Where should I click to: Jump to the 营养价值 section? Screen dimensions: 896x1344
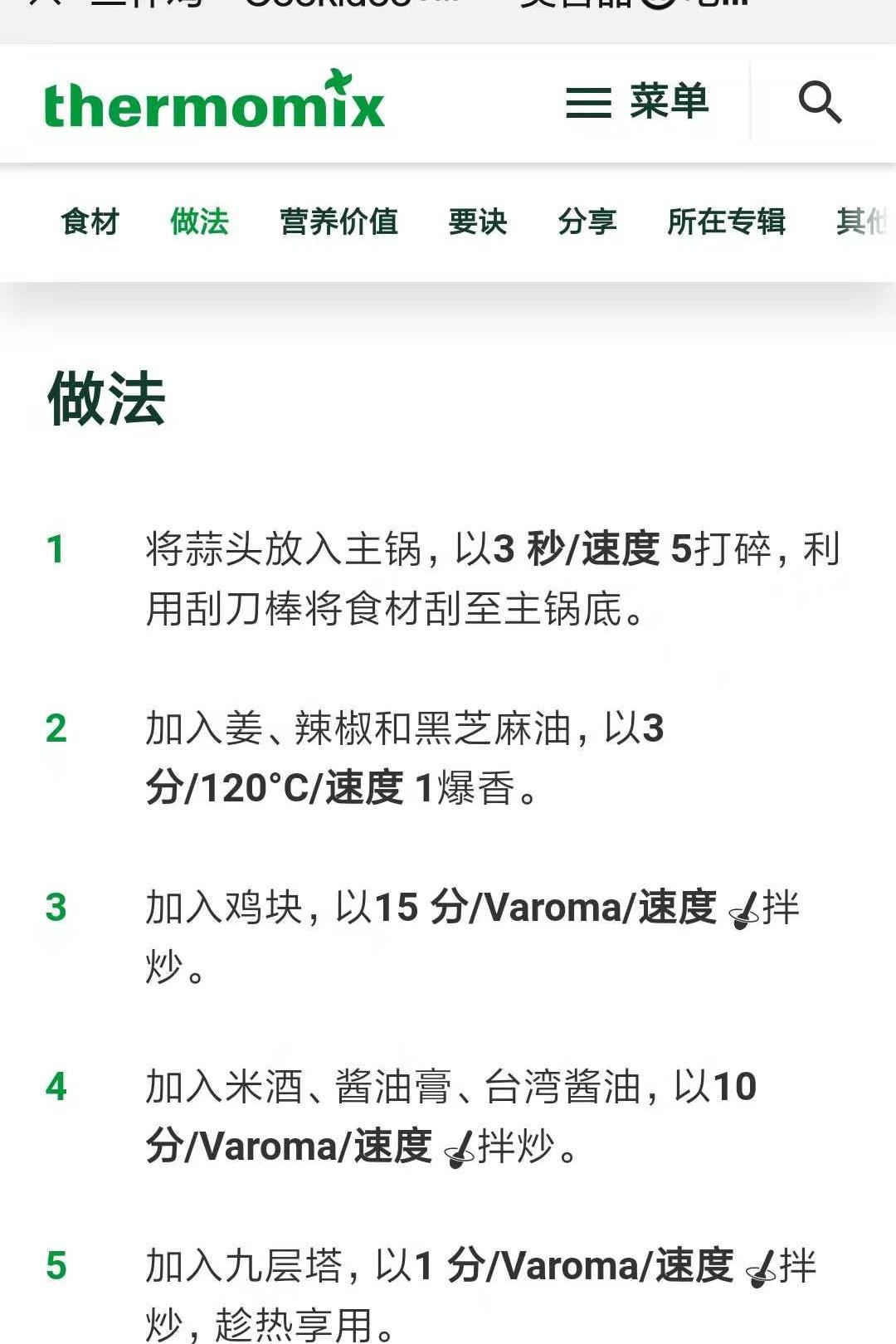coord(338,222)
